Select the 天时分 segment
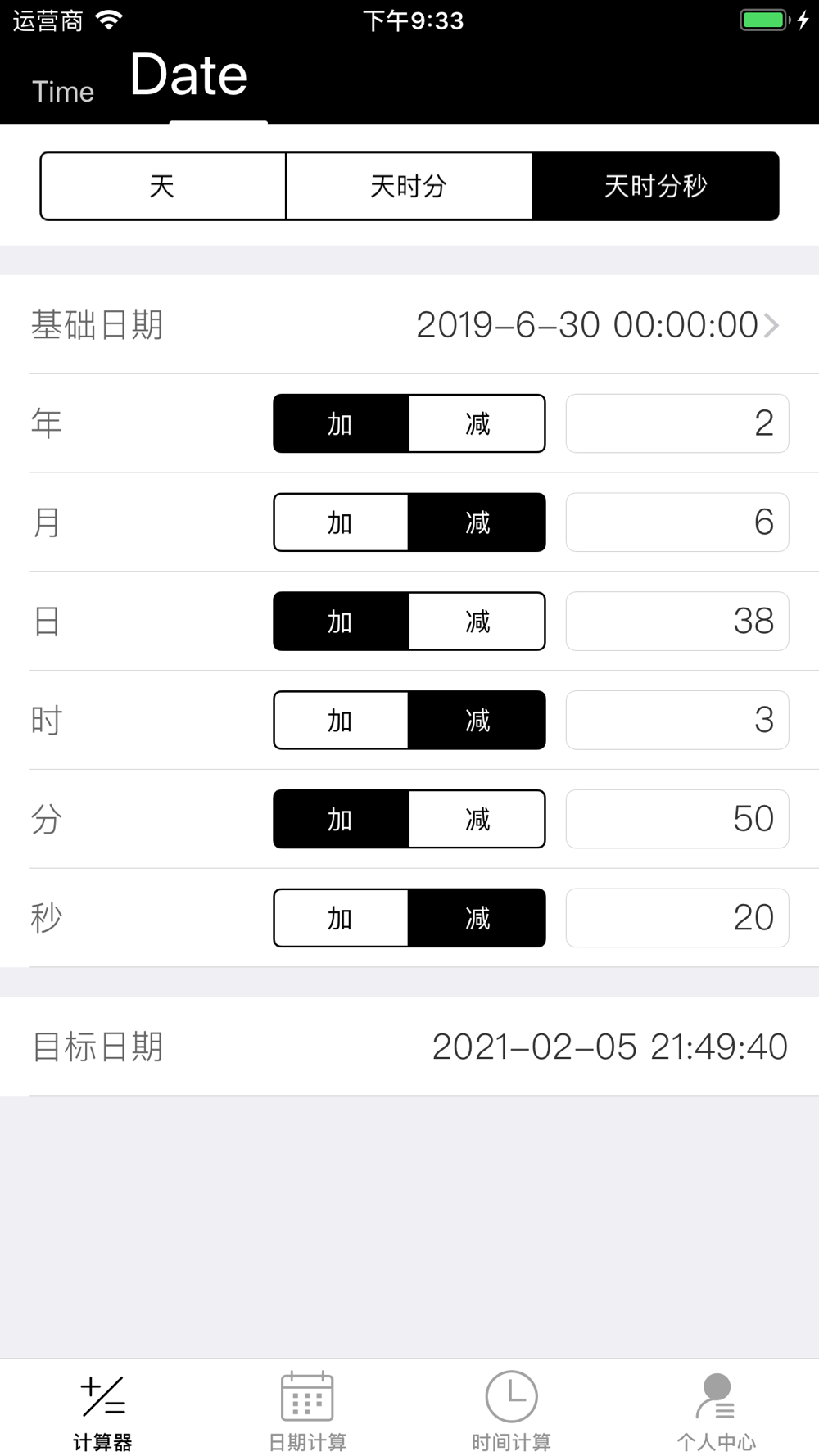 pos(409,186)
